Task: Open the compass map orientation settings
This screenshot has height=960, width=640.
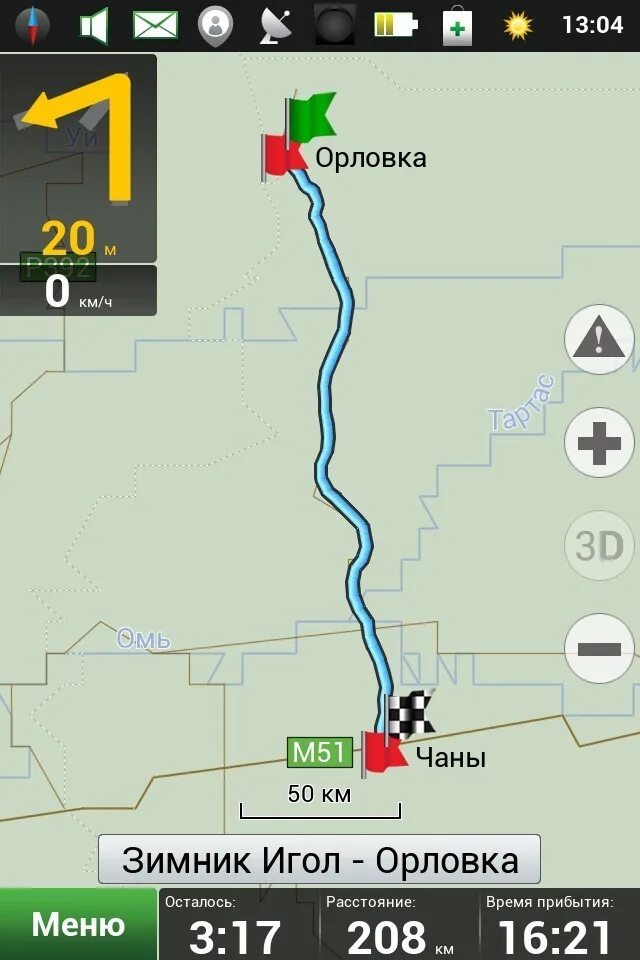Action: [x=32, y=25]
